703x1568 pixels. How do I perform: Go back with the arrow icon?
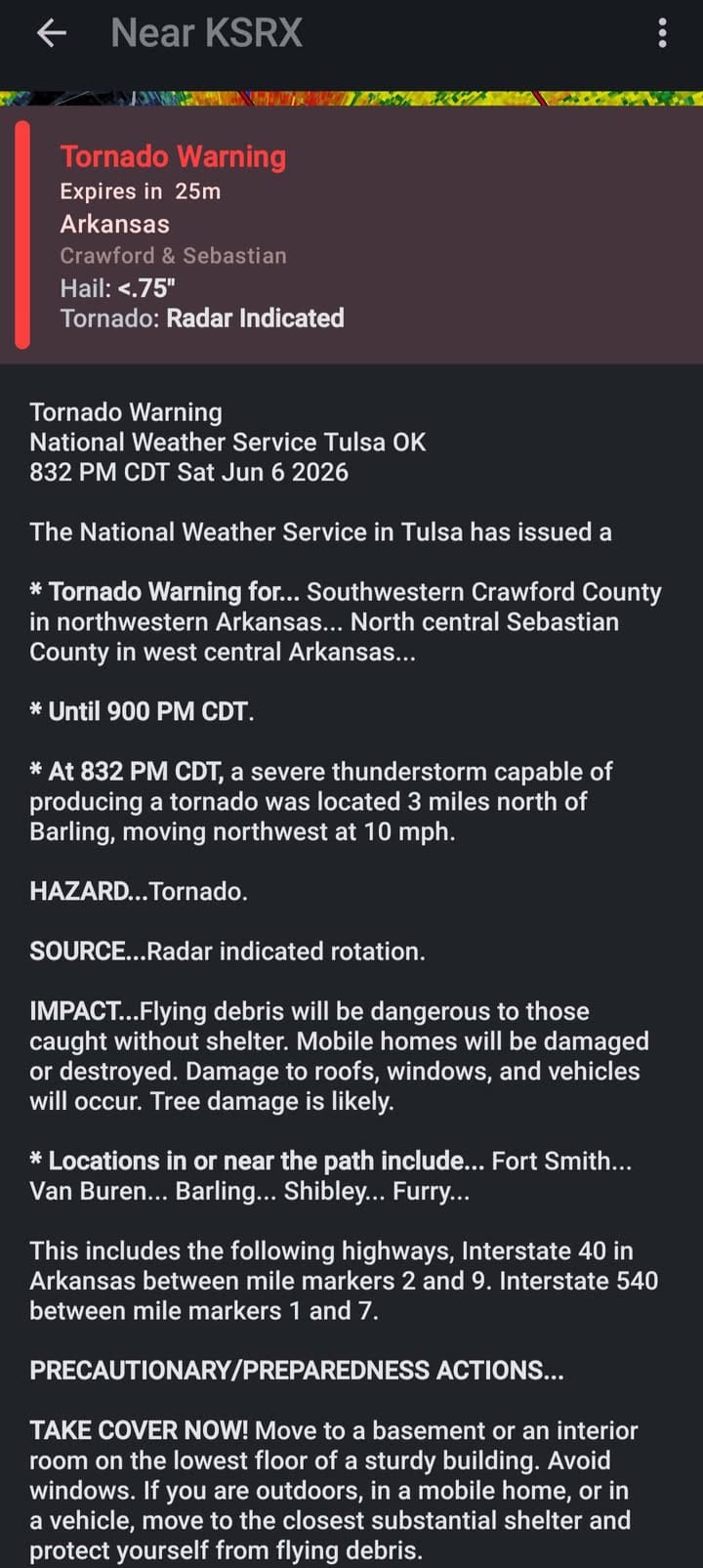(52, 33)
